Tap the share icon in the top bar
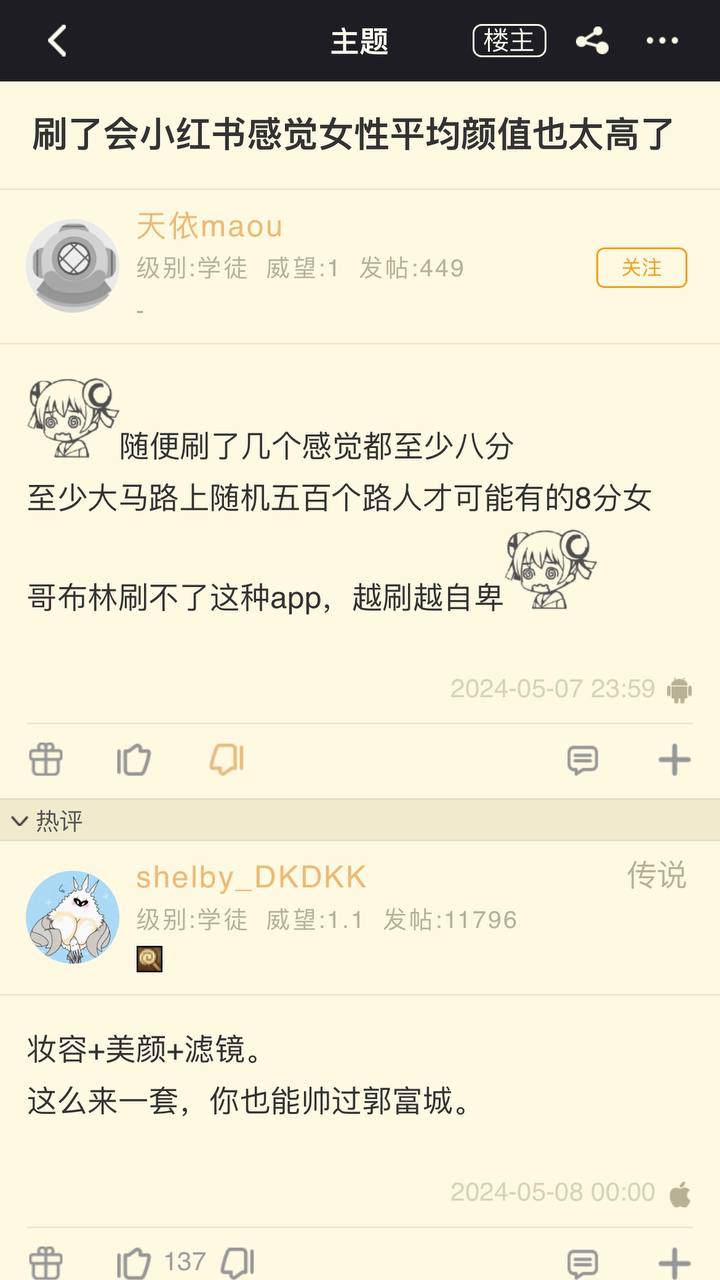This screenshot has width=720, height=1280. tap(591, 41)
